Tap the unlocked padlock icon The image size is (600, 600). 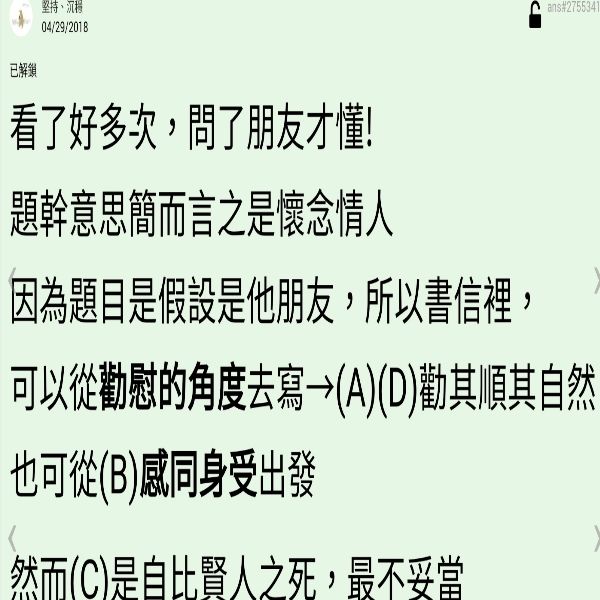534,14
